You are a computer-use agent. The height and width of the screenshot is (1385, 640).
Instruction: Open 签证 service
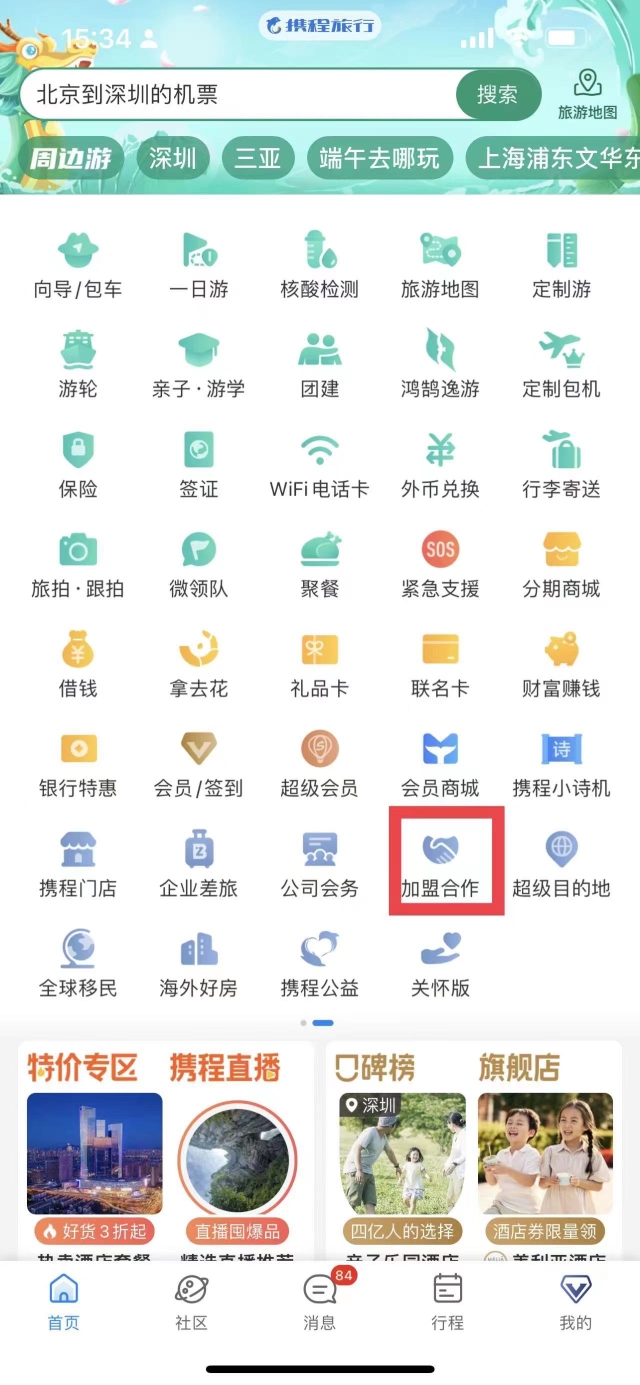click(x=199, y=465)
